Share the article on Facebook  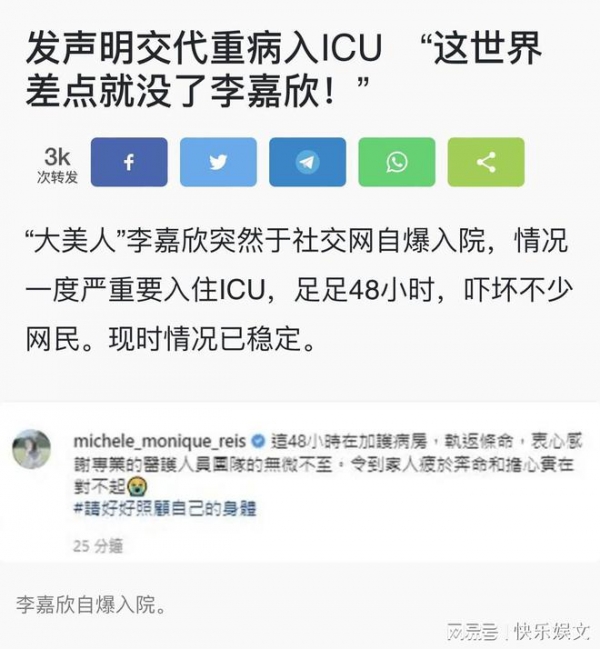[x=129, y=162]
